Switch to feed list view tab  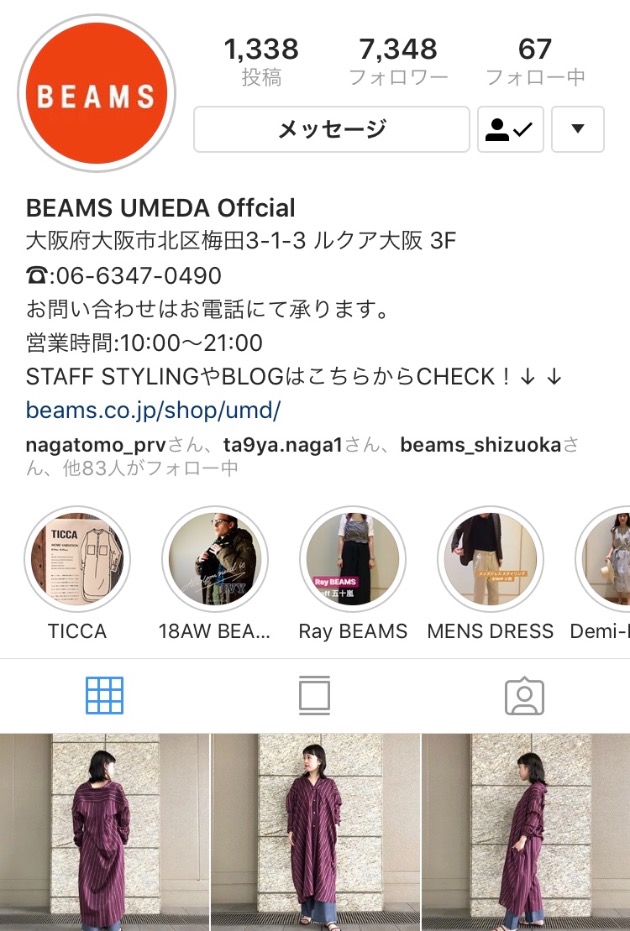(x=314, y=695)
